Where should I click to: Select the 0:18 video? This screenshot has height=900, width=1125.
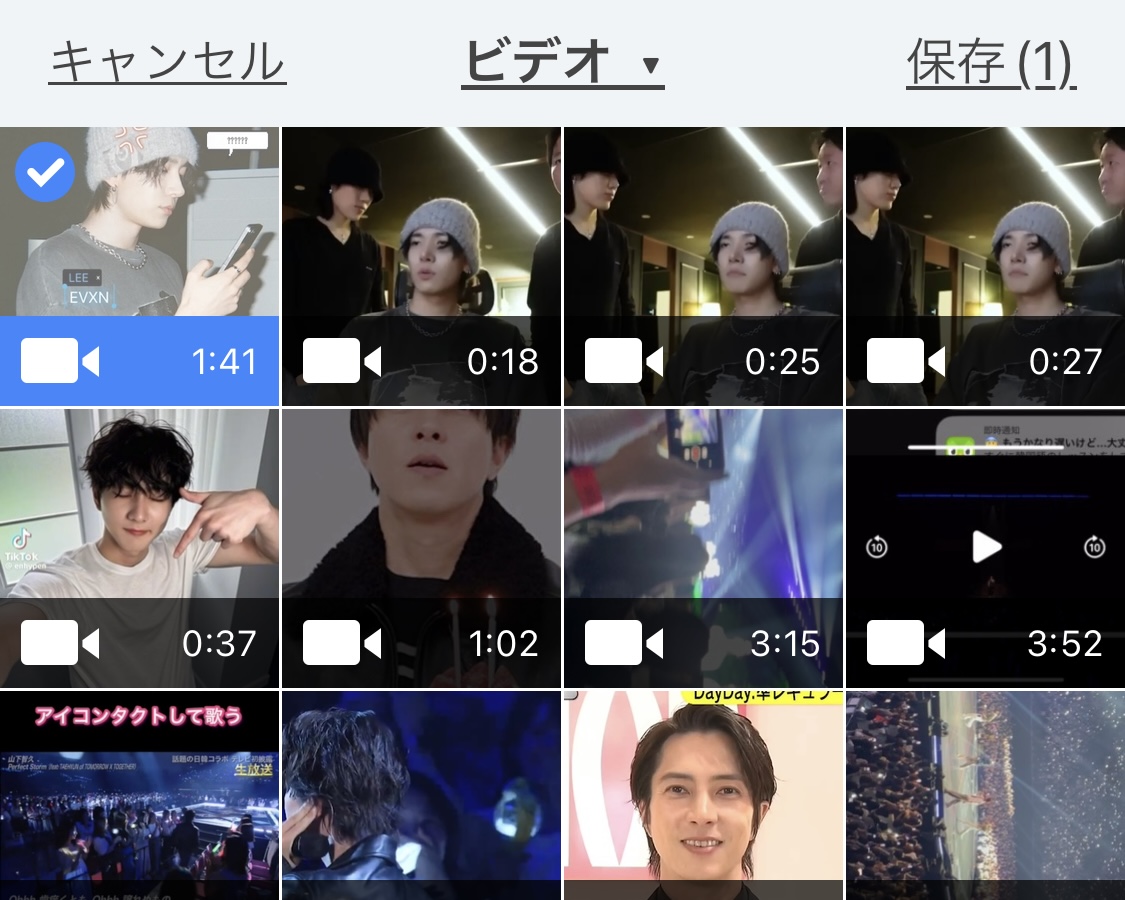421,265
